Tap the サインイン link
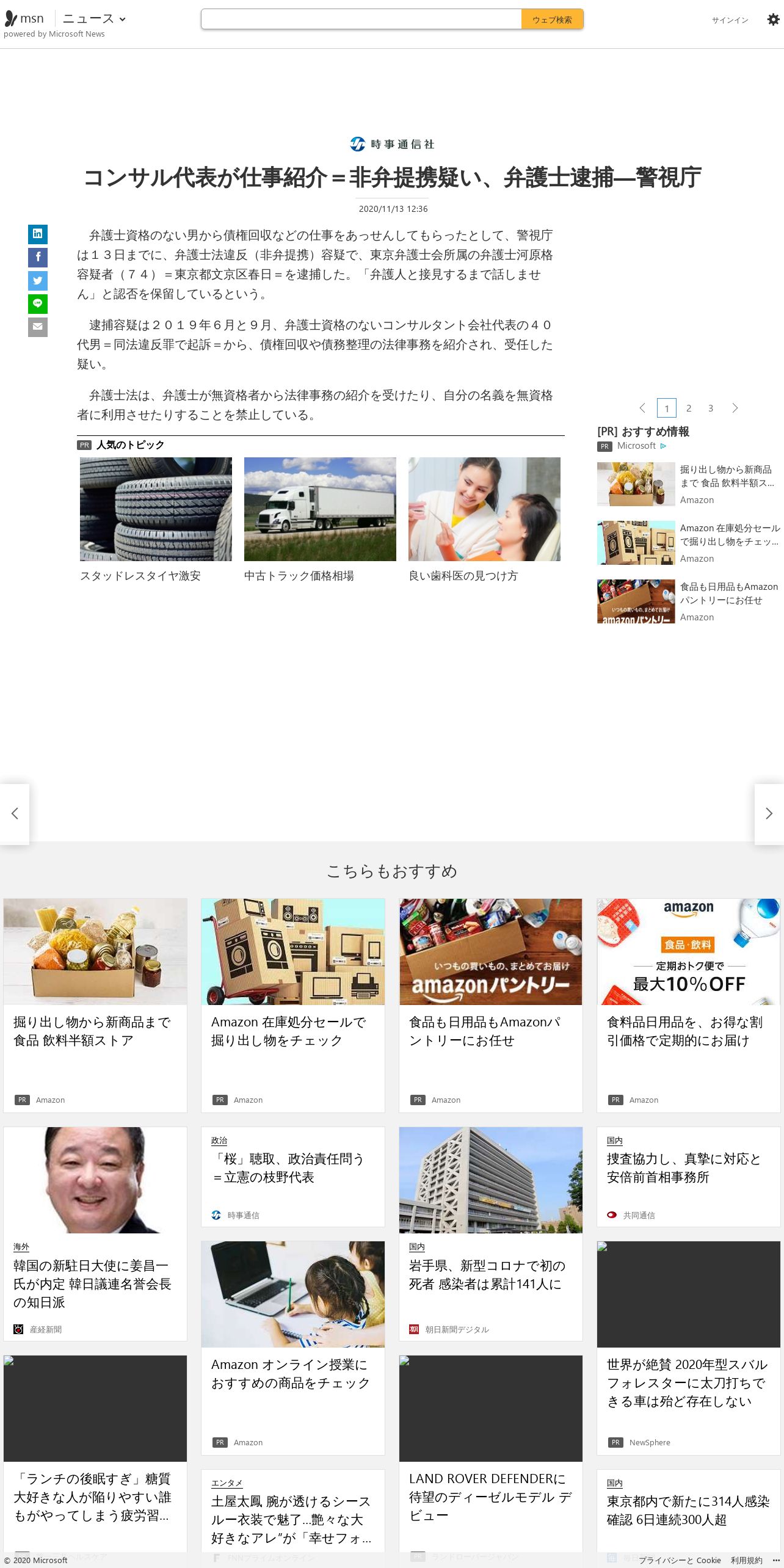The image size is (784, 1568). pyautogui.click(x=730, y=20)
